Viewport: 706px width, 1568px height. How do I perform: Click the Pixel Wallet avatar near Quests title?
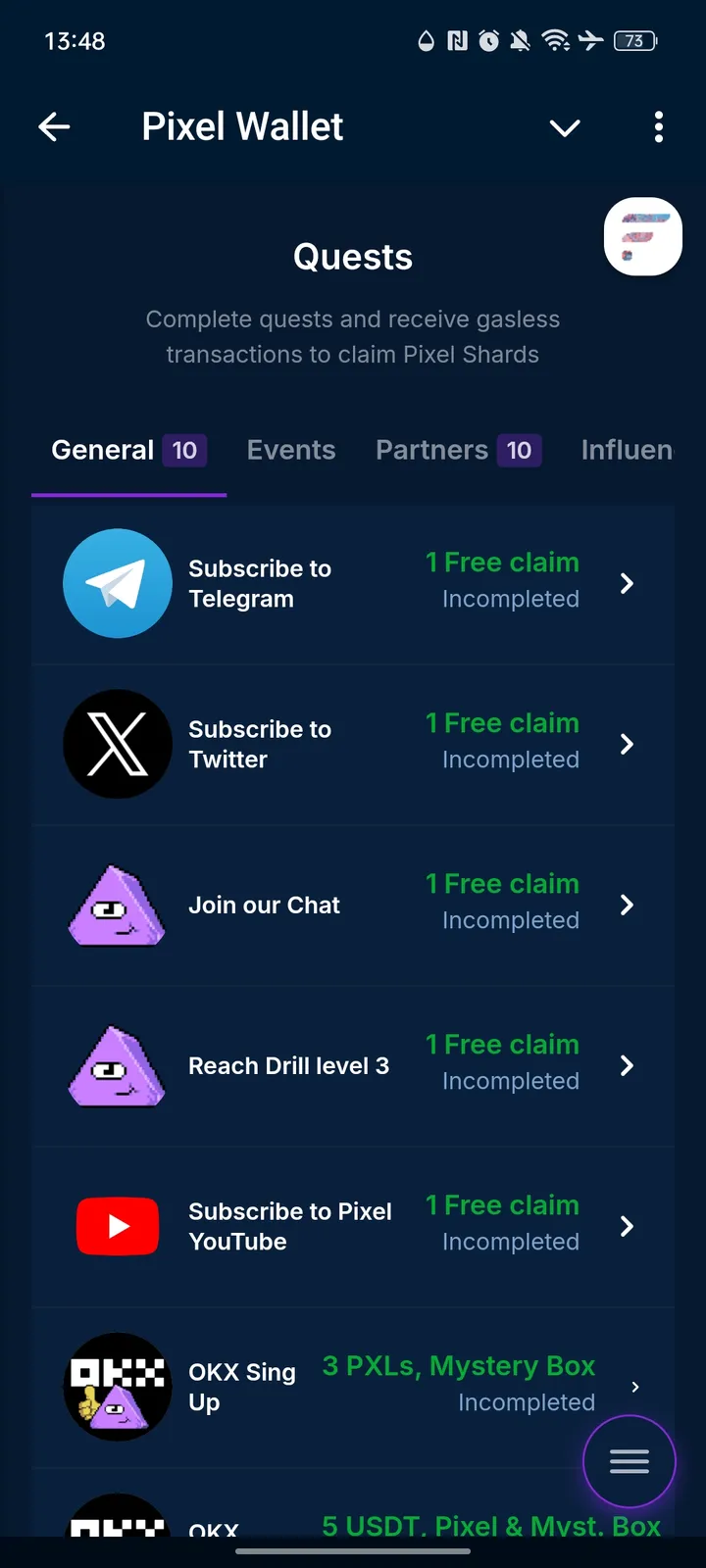coord(642,237)
